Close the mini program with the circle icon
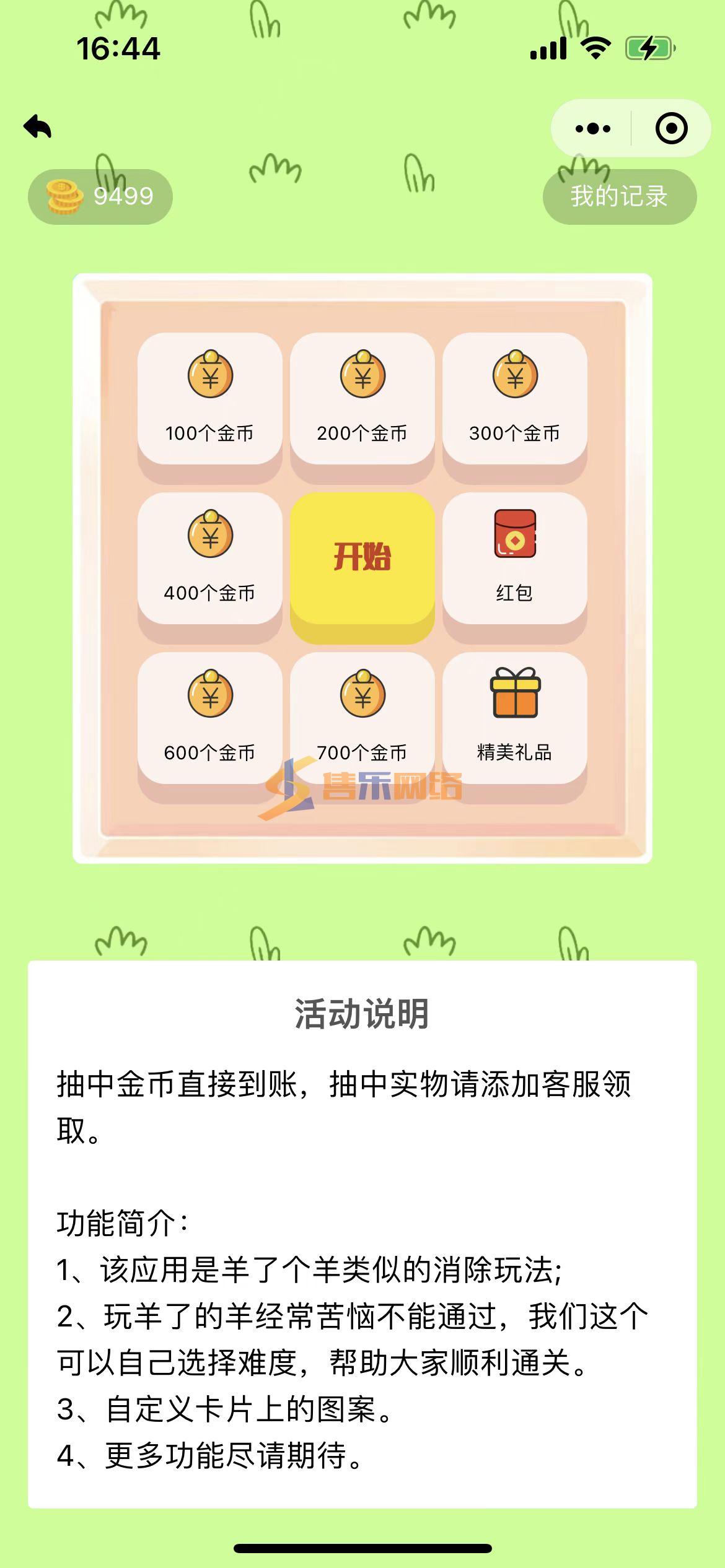Viewport: 725px width, 1568px height. tap(671, 129)
